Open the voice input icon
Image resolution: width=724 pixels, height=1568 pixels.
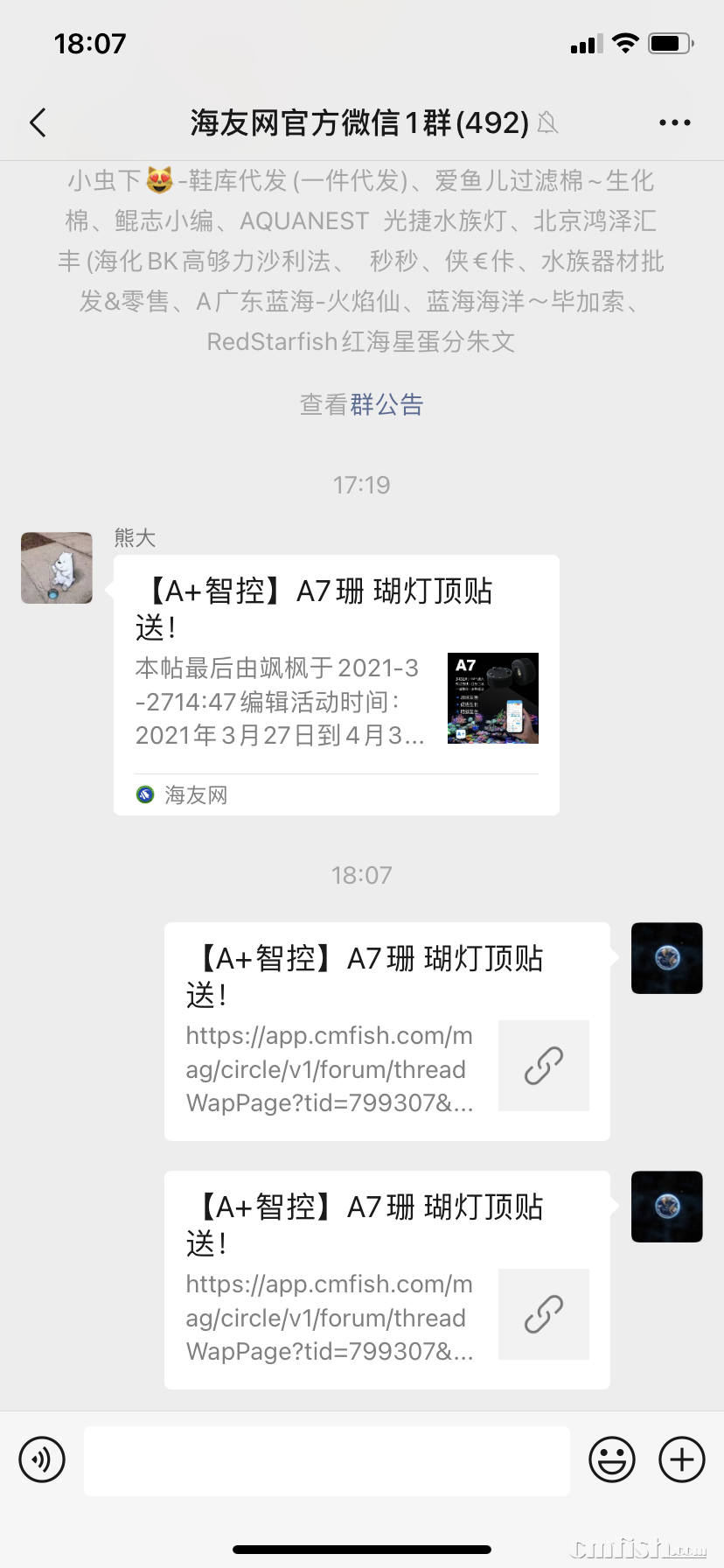[x=41, y=1459]
